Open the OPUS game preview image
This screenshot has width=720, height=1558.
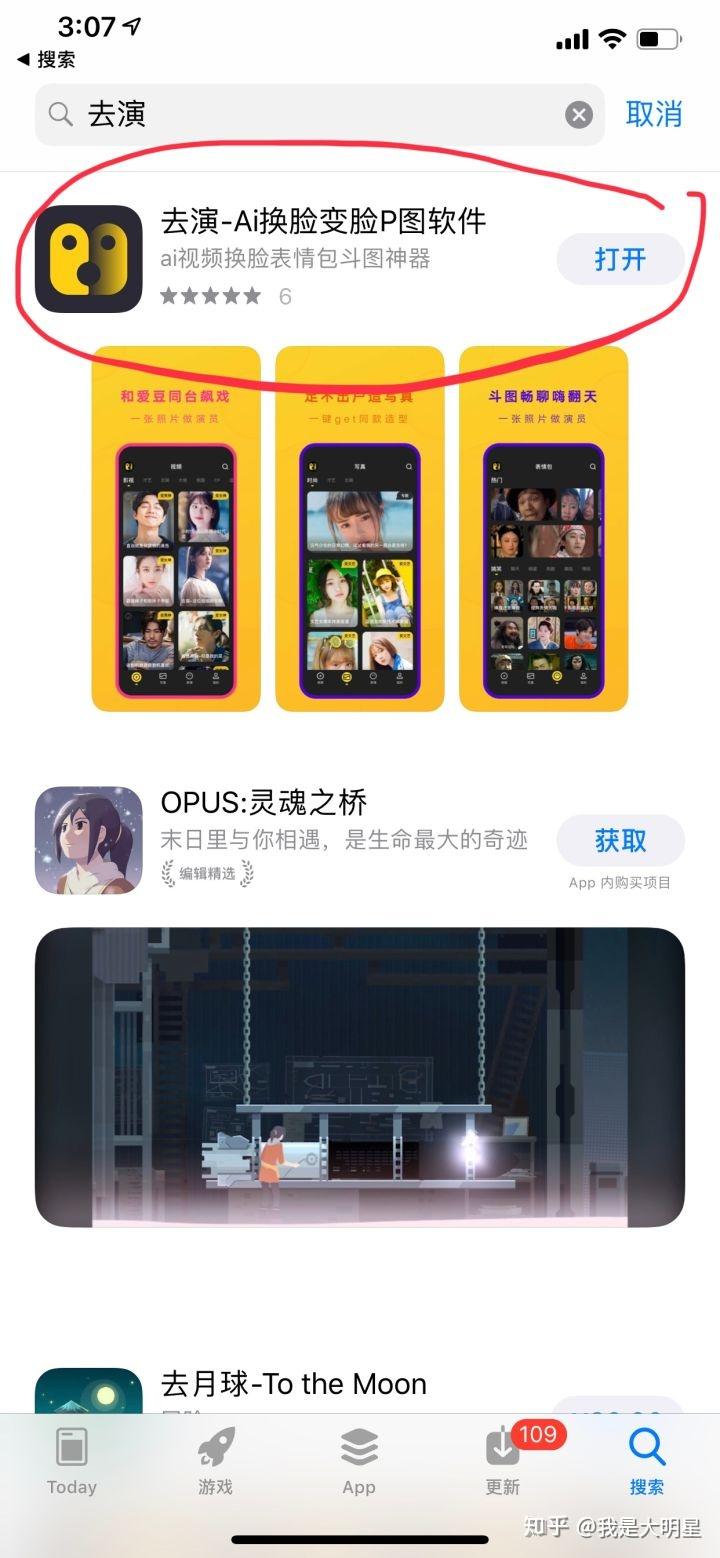click(360, 1076)
